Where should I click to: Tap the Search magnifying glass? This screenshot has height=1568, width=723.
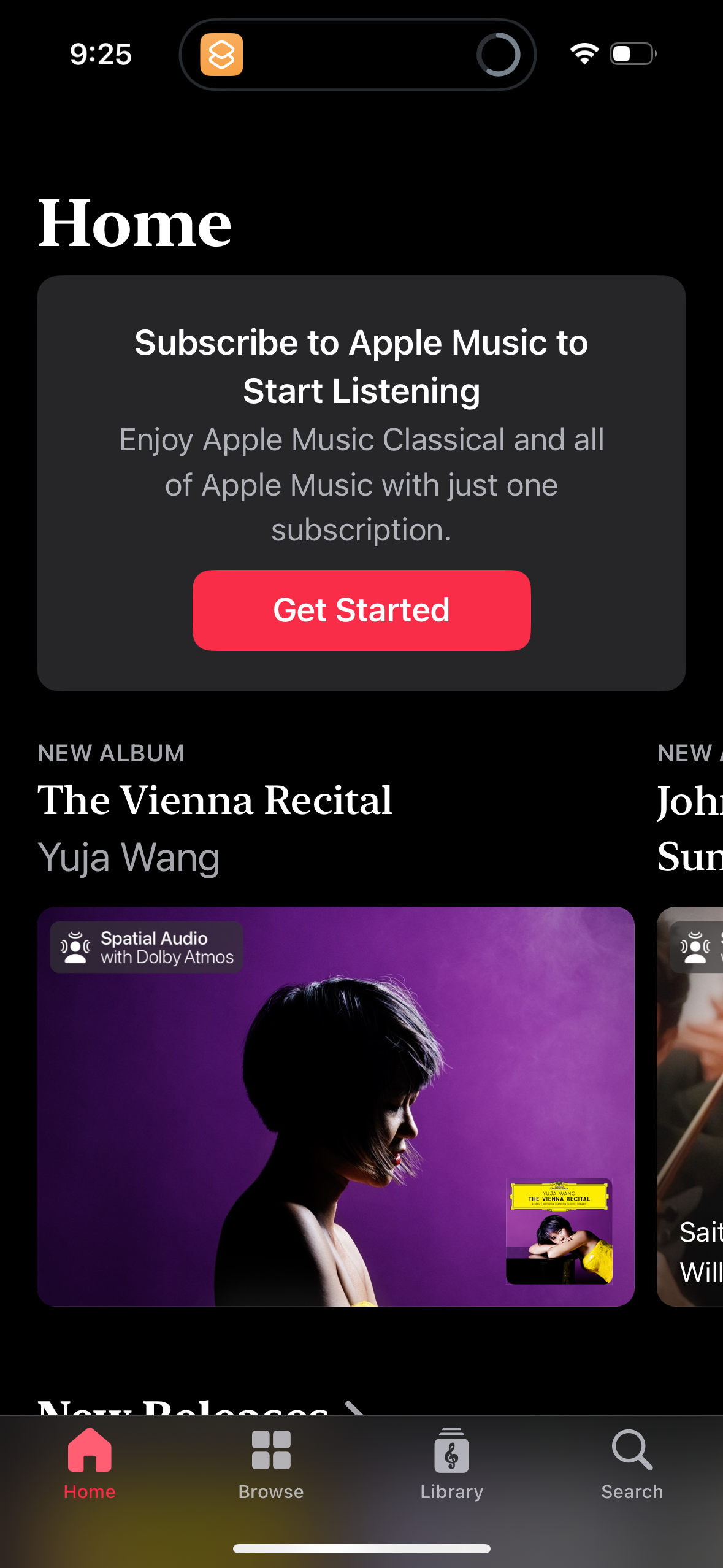(632, 1451)
